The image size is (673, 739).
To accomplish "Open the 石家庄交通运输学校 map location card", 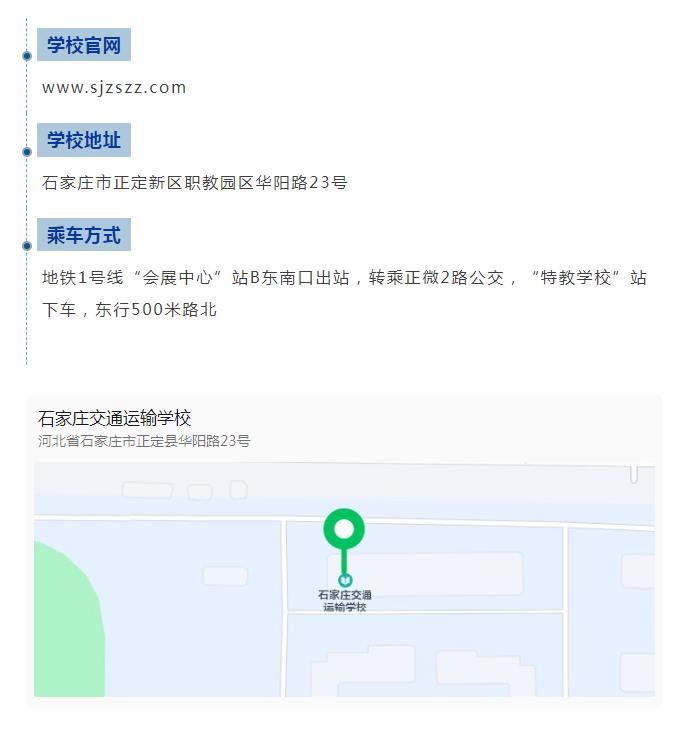I will [x=344, y=550].
